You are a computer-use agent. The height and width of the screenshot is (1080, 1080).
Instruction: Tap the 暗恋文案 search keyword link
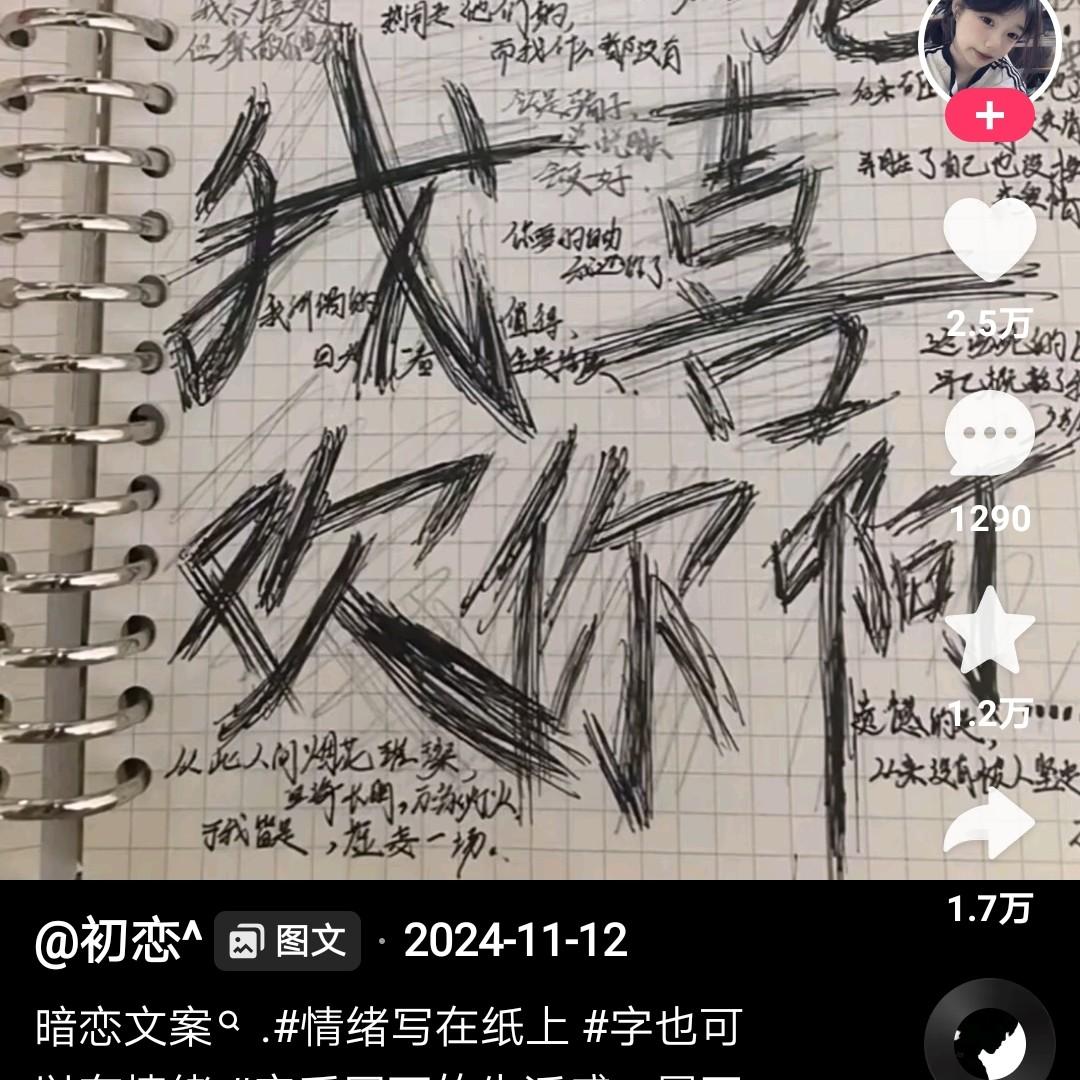click(138, 1026)
